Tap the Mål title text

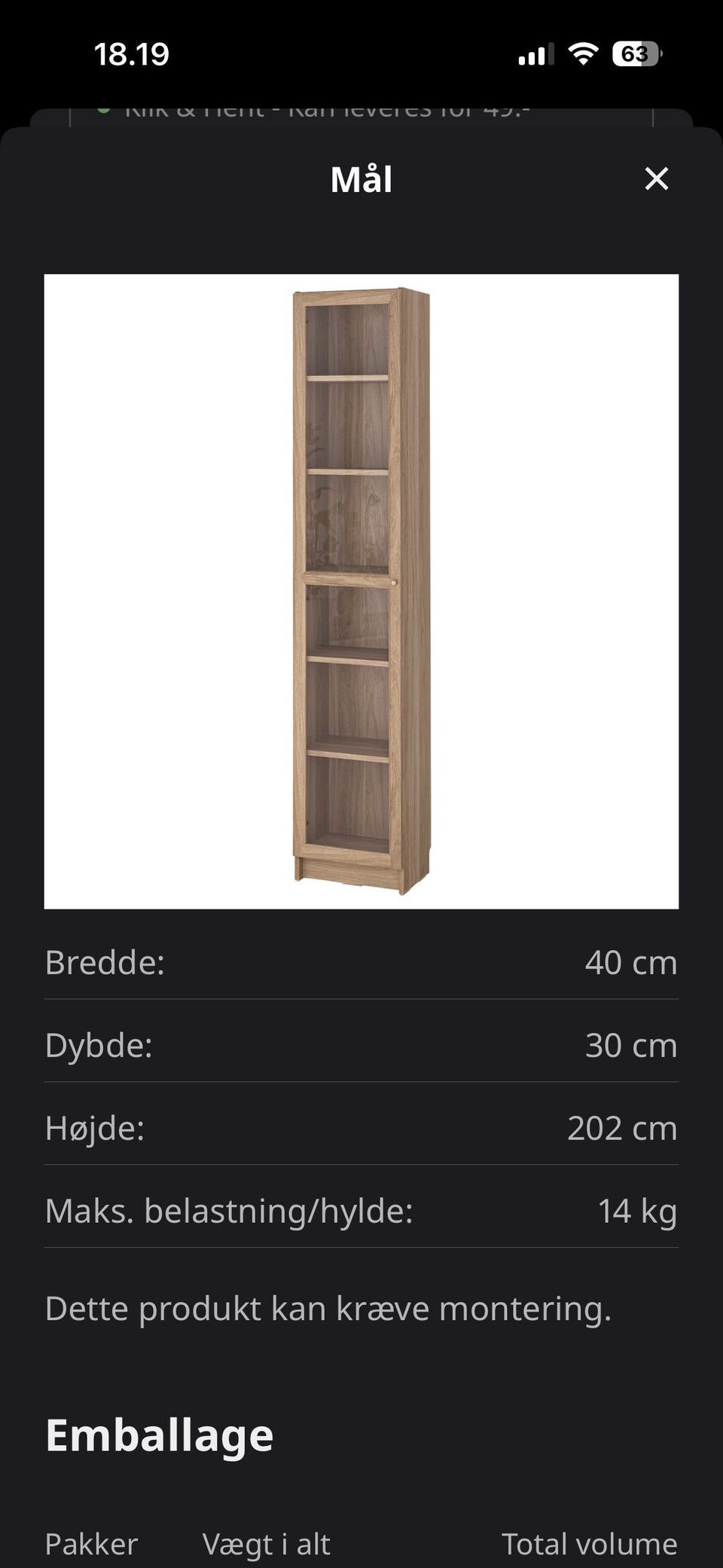click(x=361, y=179)
